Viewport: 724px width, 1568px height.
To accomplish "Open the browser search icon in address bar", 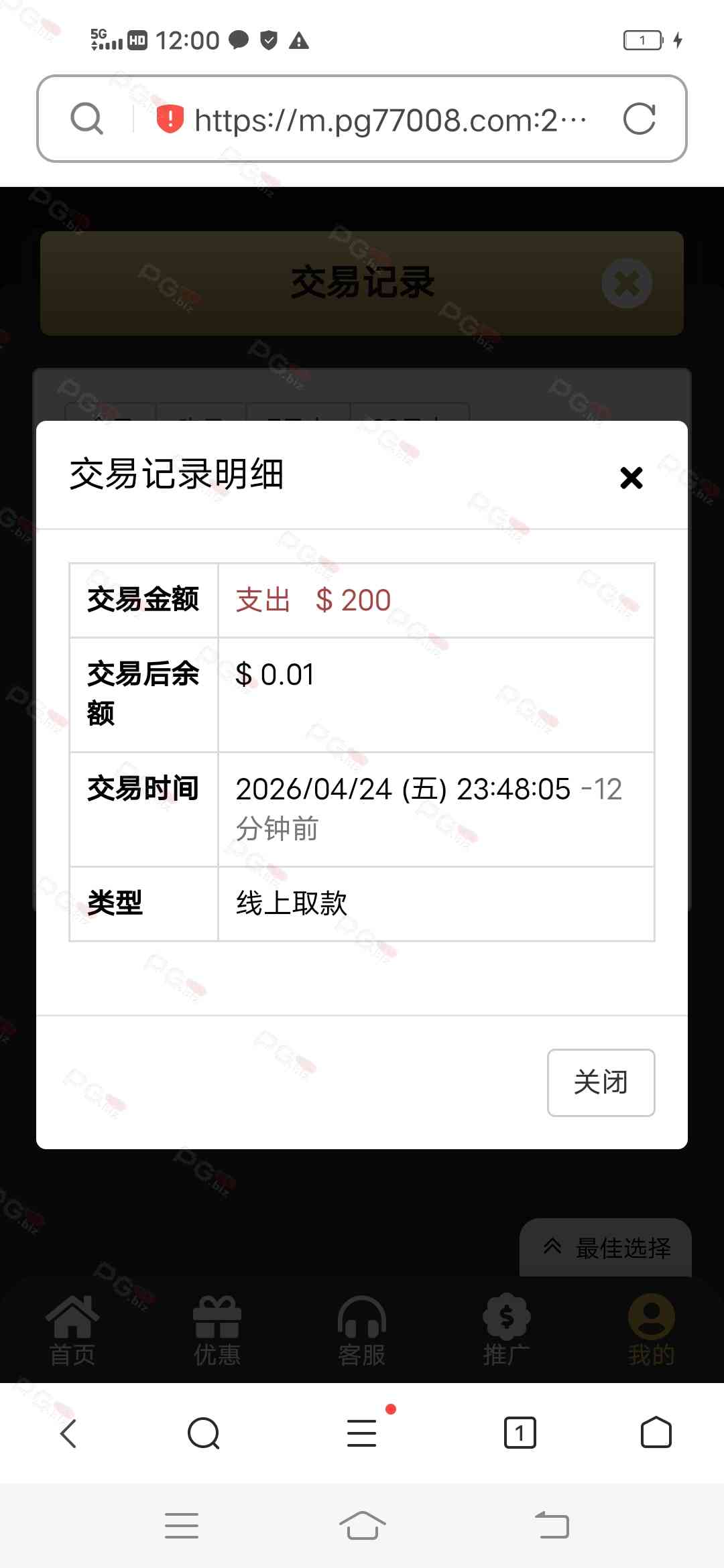I will point(87,119).
